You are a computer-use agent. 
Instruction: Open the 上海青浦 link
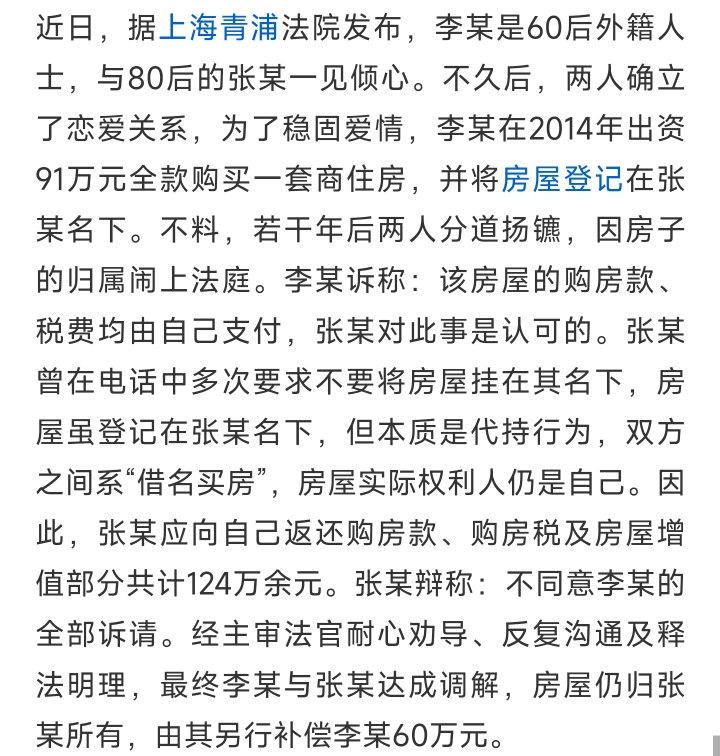tap(218, 27)
